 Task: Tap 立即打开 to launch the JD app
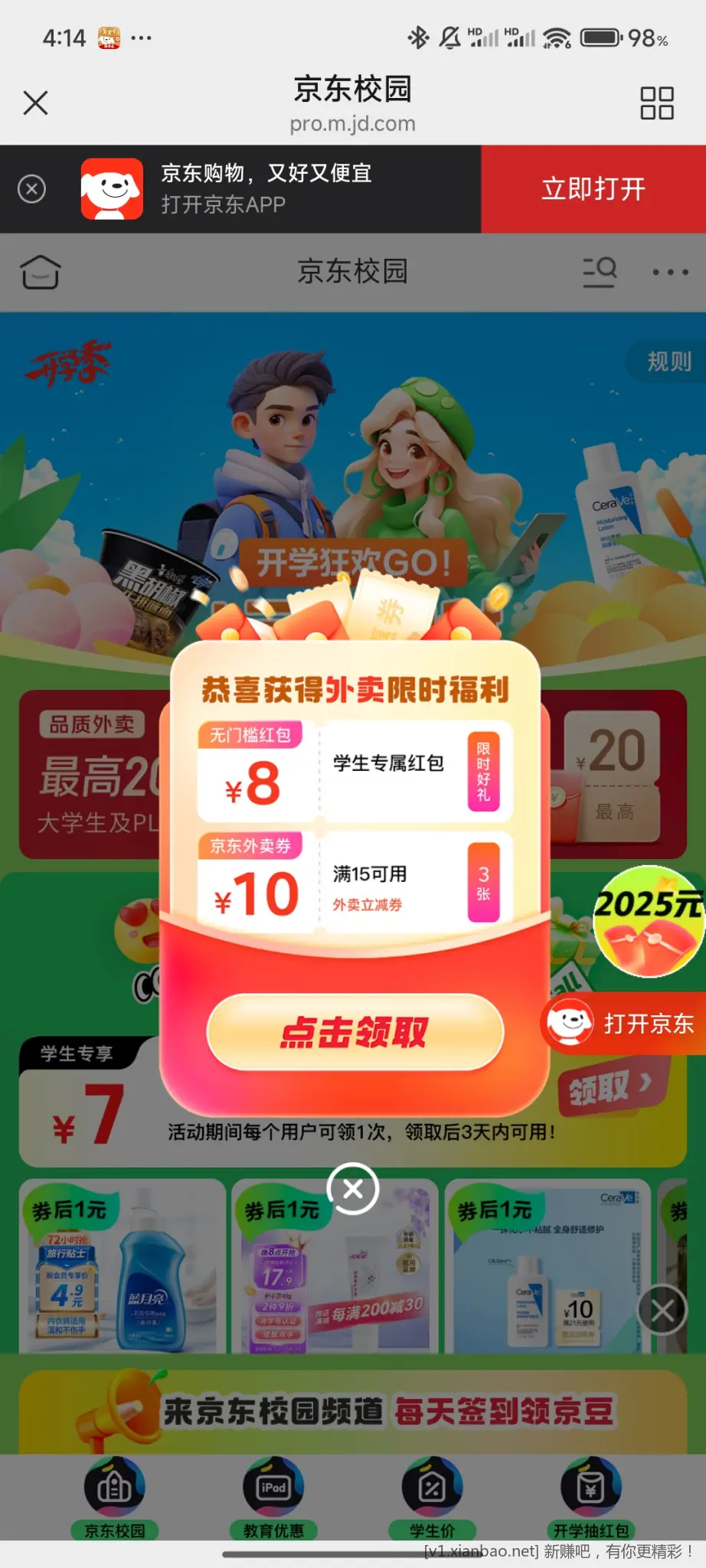pos(593,189)
